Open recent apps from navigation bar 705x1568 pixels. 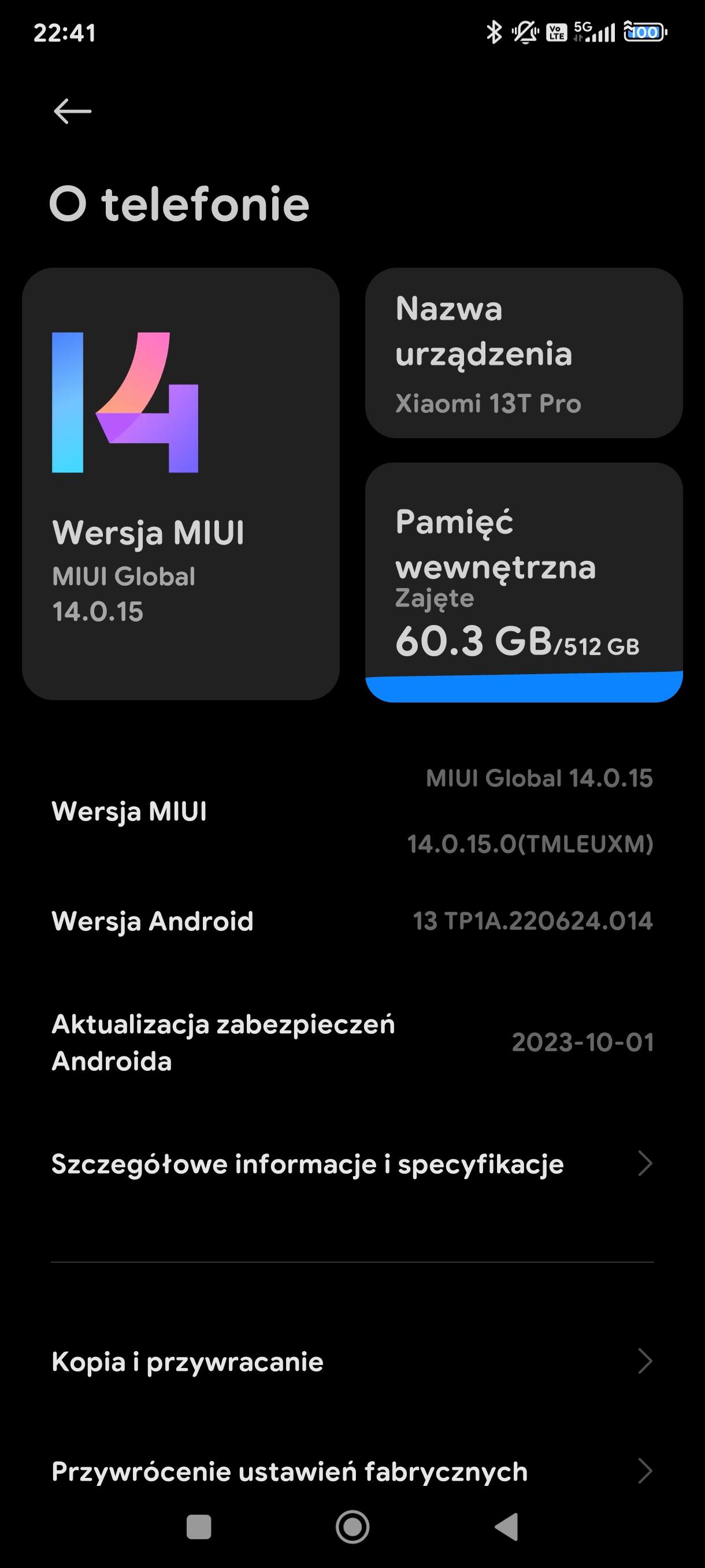click(199, 1526)
